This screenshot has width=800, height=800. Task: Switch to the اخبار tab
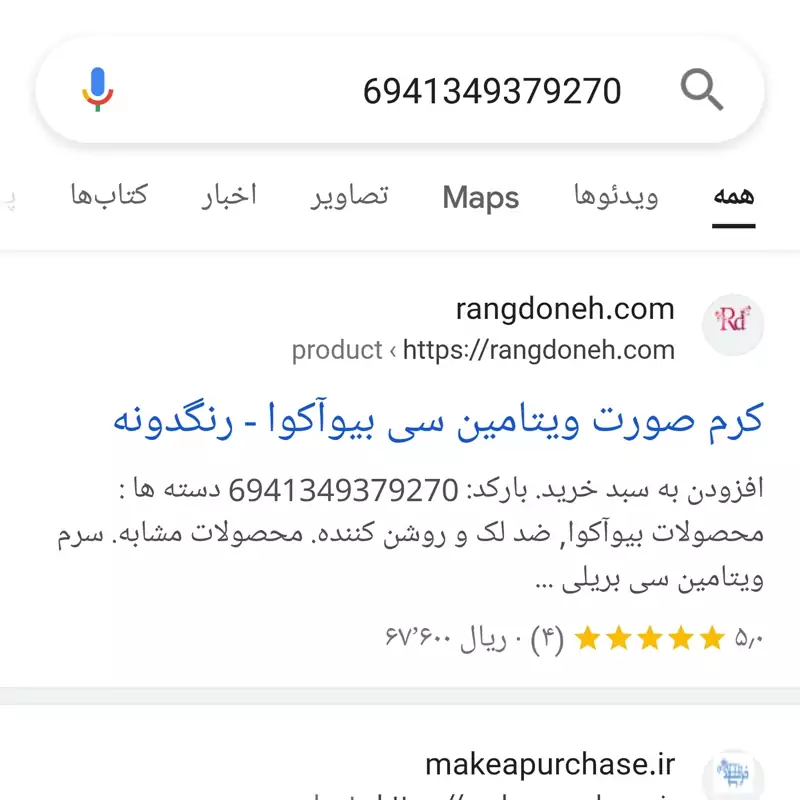[229, 196]
